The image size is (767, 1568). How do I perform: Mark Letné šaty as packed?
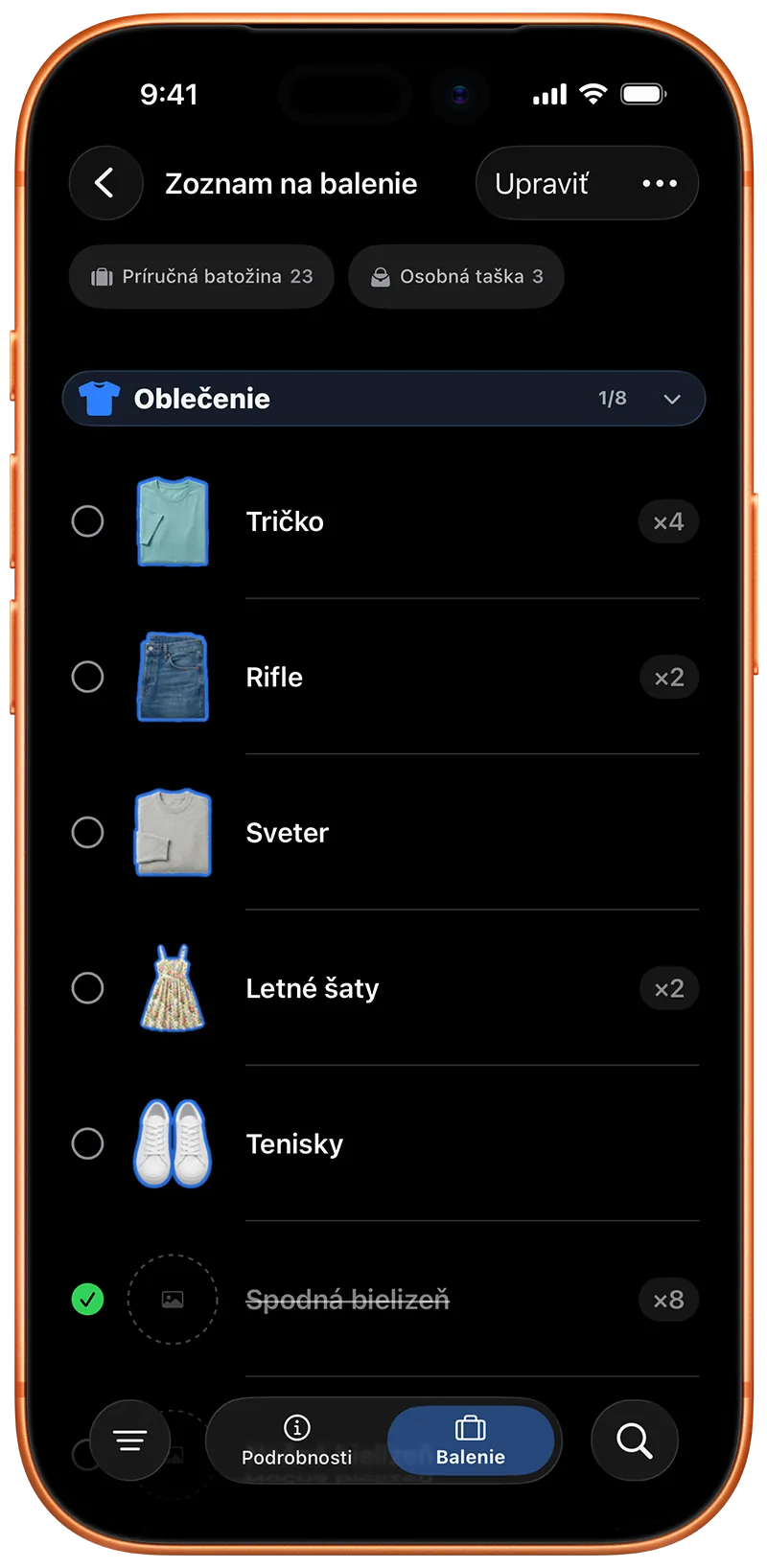pyautogui.click(x=88, y=988)
